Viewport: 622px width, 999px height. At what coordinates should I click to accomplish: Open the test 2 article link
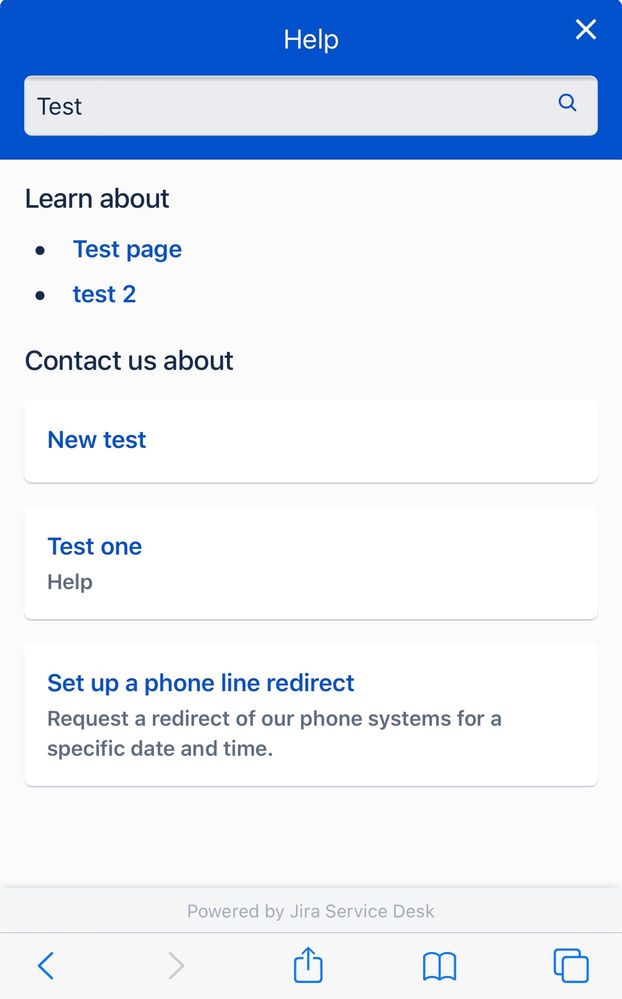(x=104, y=294)
